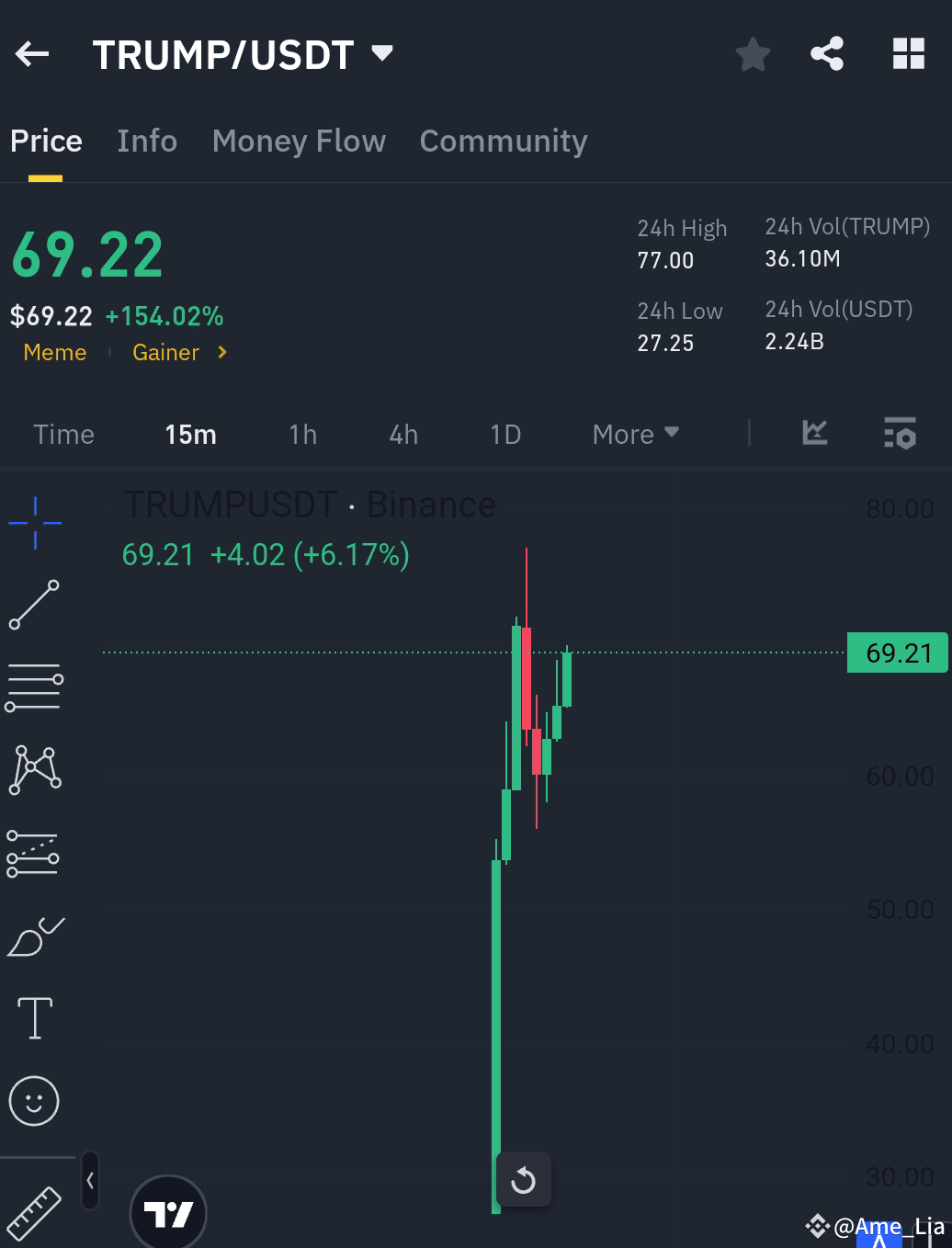The image size is (952, 1248).
Task: Open the horizontal lines drawing tool
Action: (x=34, y=686)
